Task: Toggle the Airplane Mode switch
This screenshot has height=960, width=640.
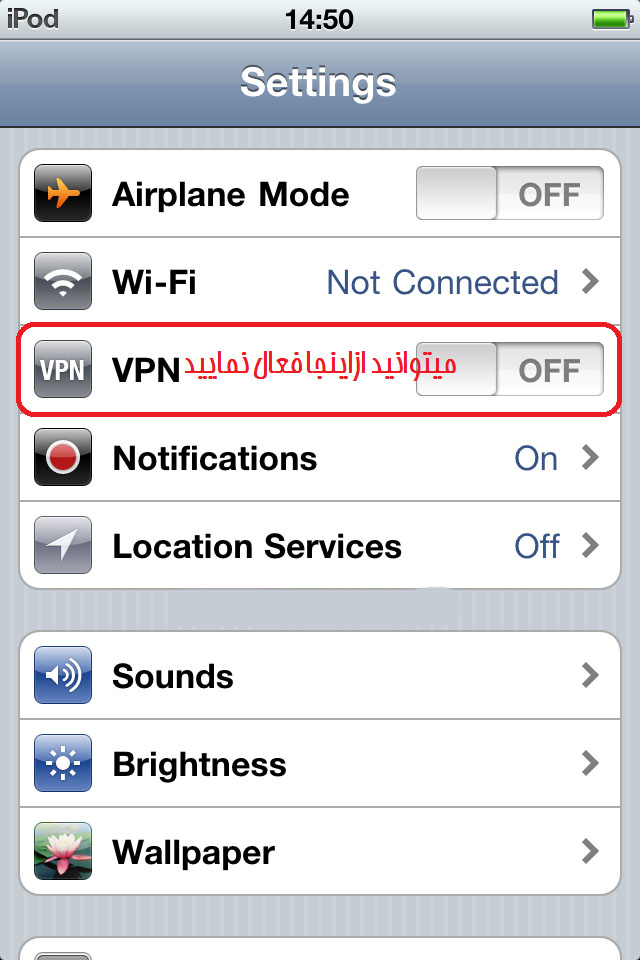Action: click(x=510, y=194)
